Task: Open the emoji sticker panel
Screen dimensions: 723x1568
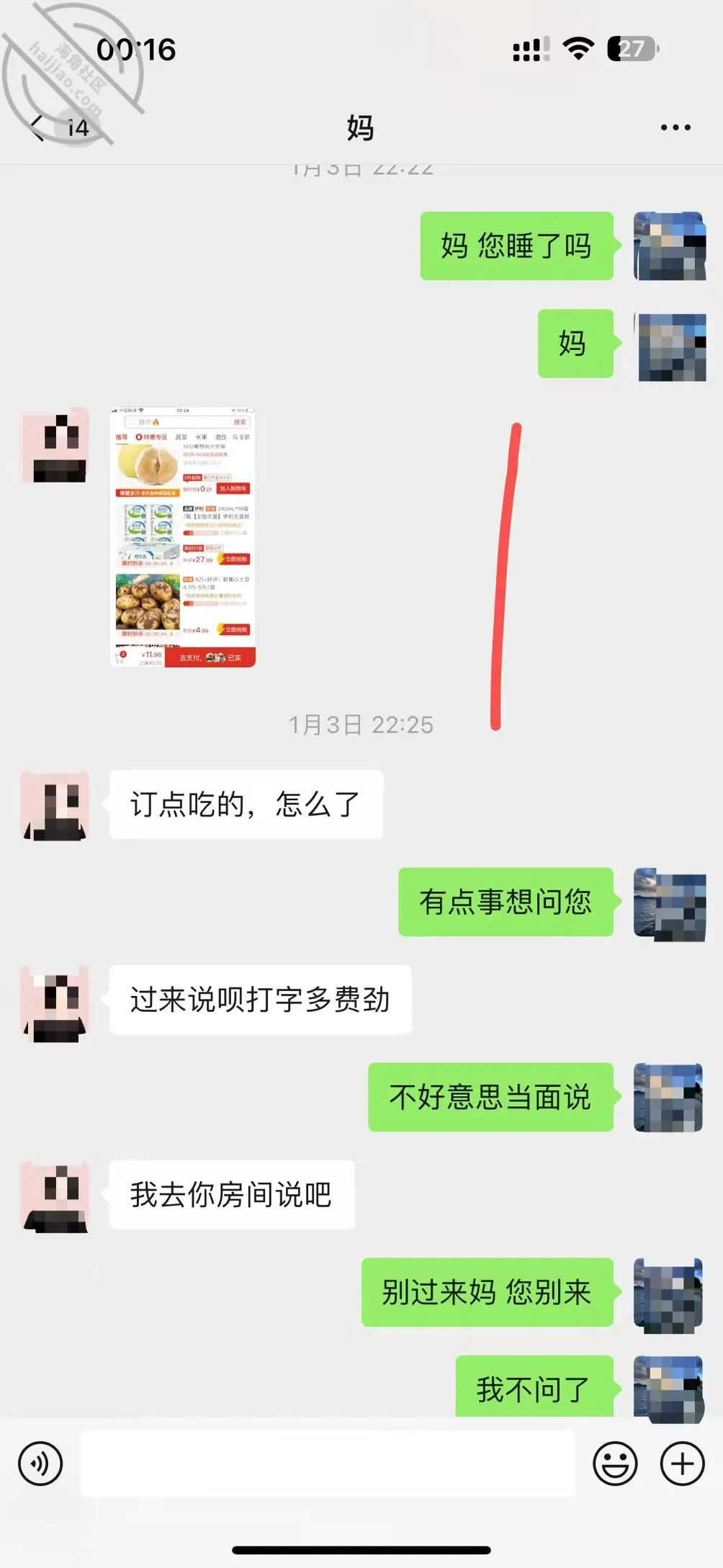Action: (x=615, y=1464)
